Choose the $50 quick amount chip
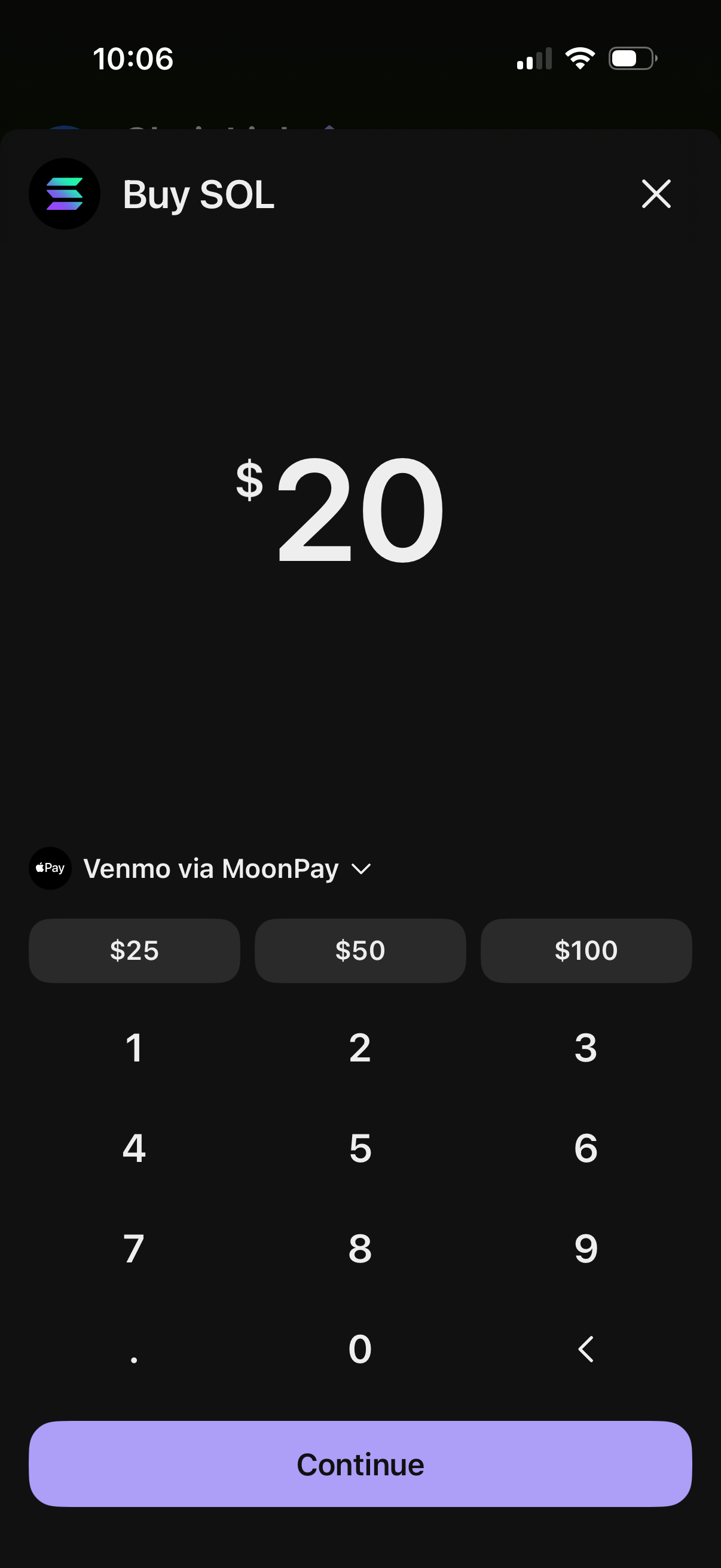The height and width of the screenshot is (1568, 721). click(360, 950)
